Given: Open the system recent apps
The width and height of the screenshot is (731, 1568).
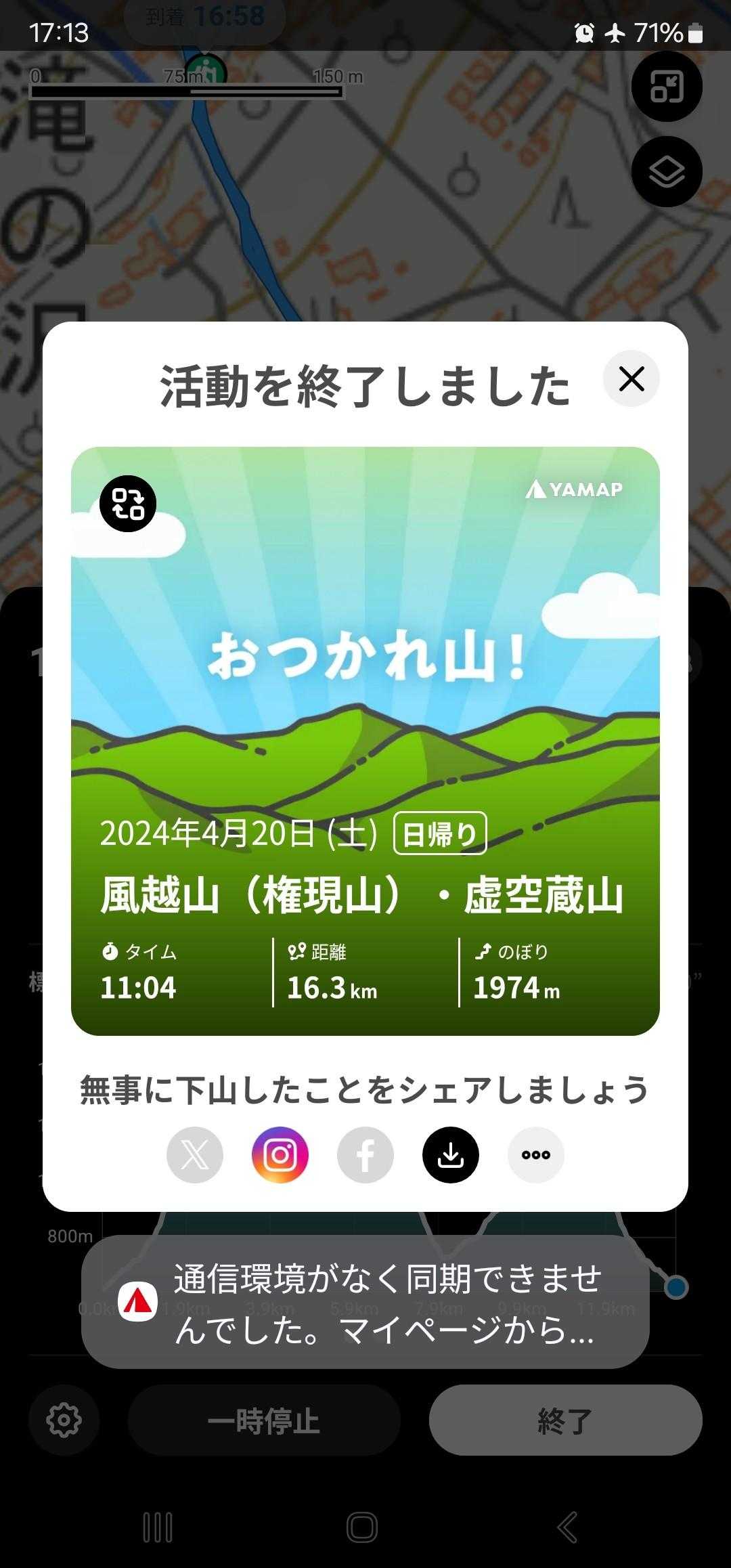Looking at the screenshot, I should click(x=158, y=1527).
